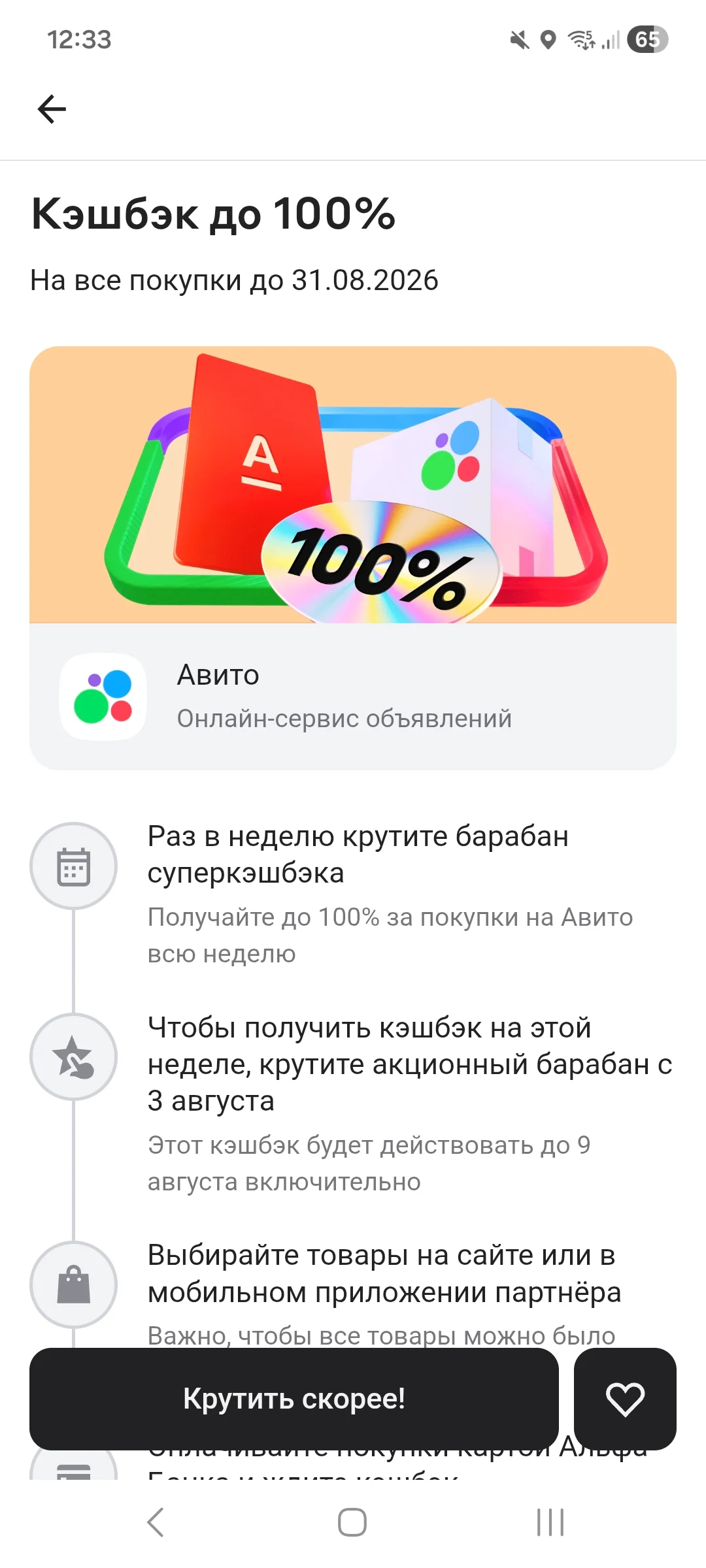The width and height of the screenshot is (706, 1568).
Task: Go back using the top arrow
Action: click(52, 108)
